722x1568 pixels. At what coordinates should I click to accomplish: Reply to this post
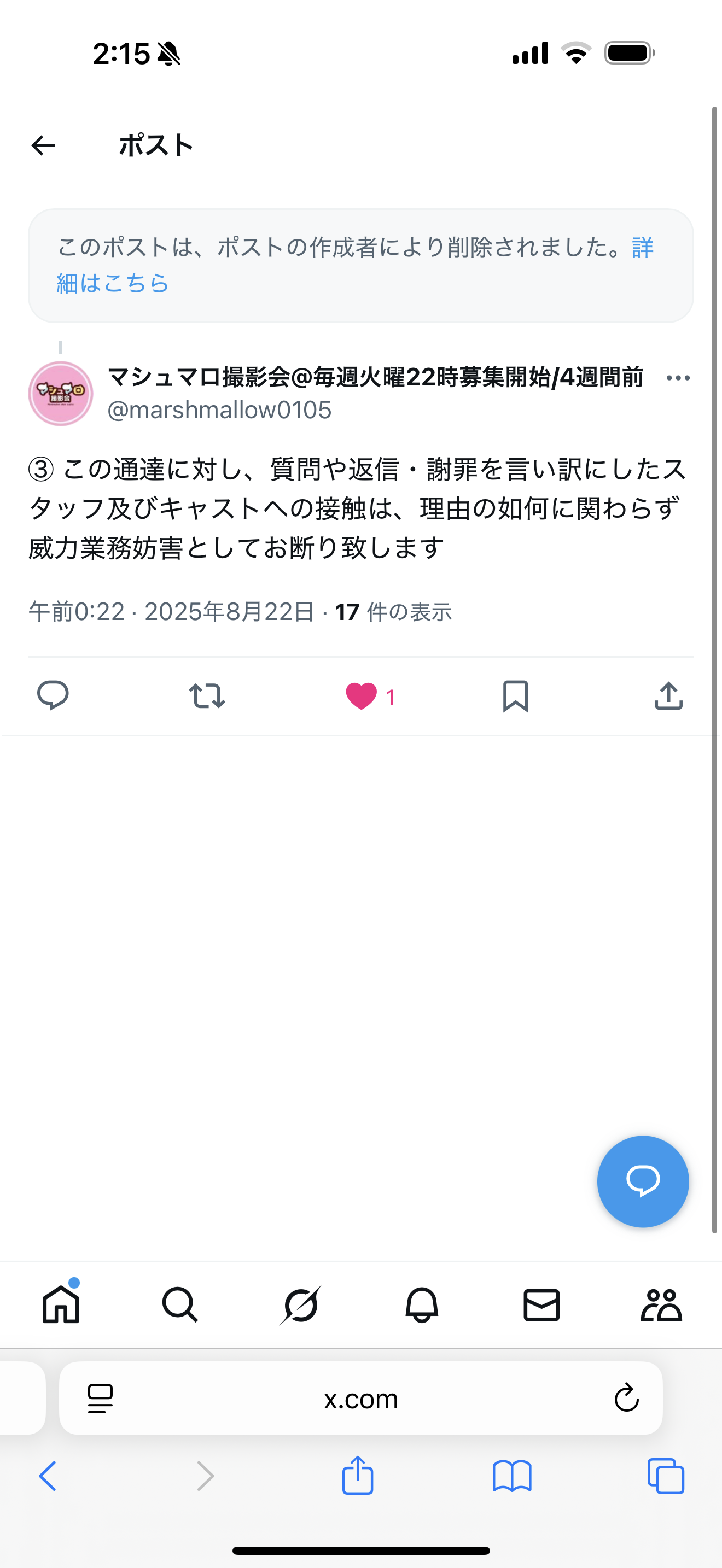[x=53, y=695]
